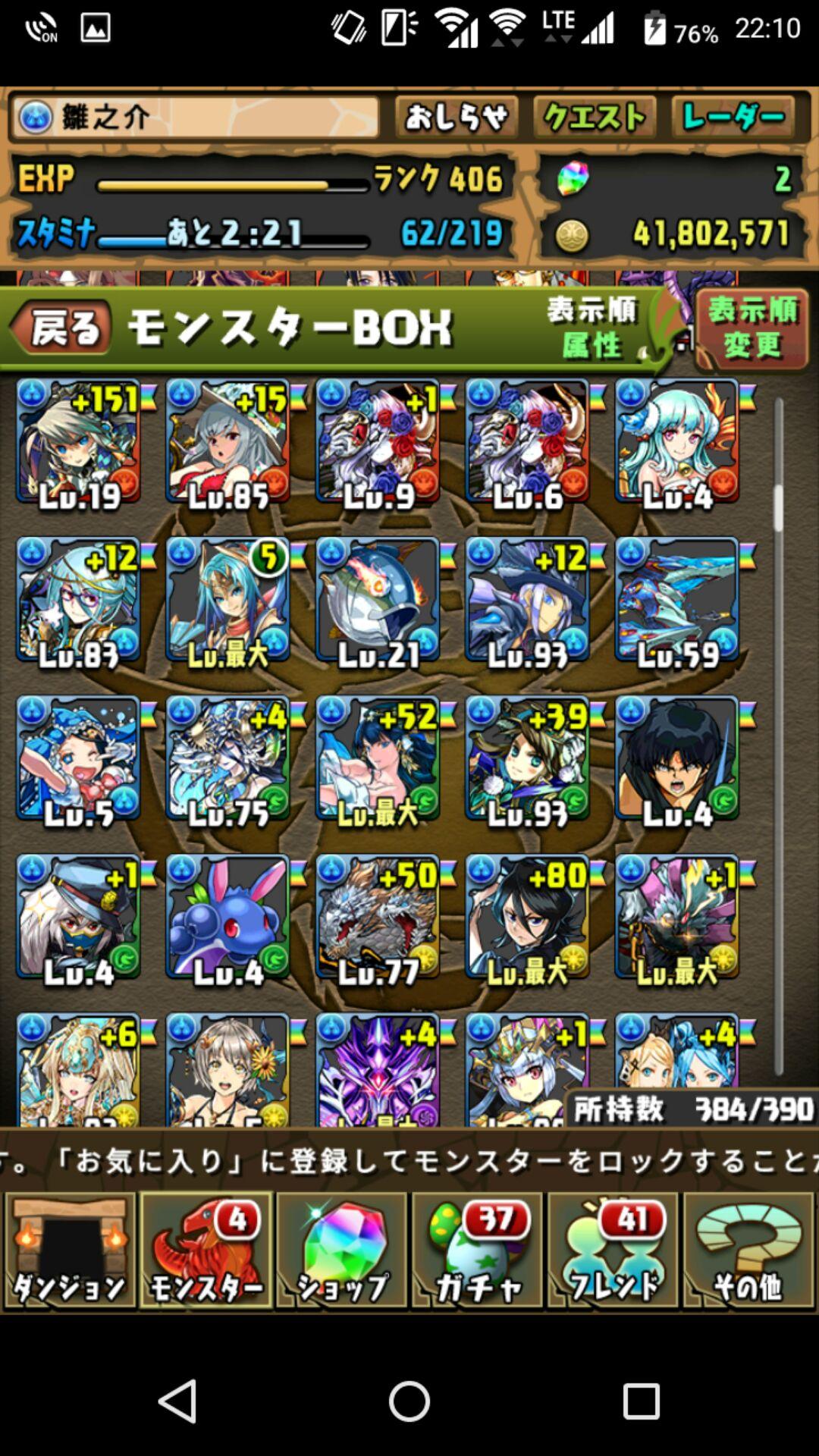Change sort order with 表示順変更
This screenshot has height=1456, width=819.
pyautogui.click(x=752, y=328)
